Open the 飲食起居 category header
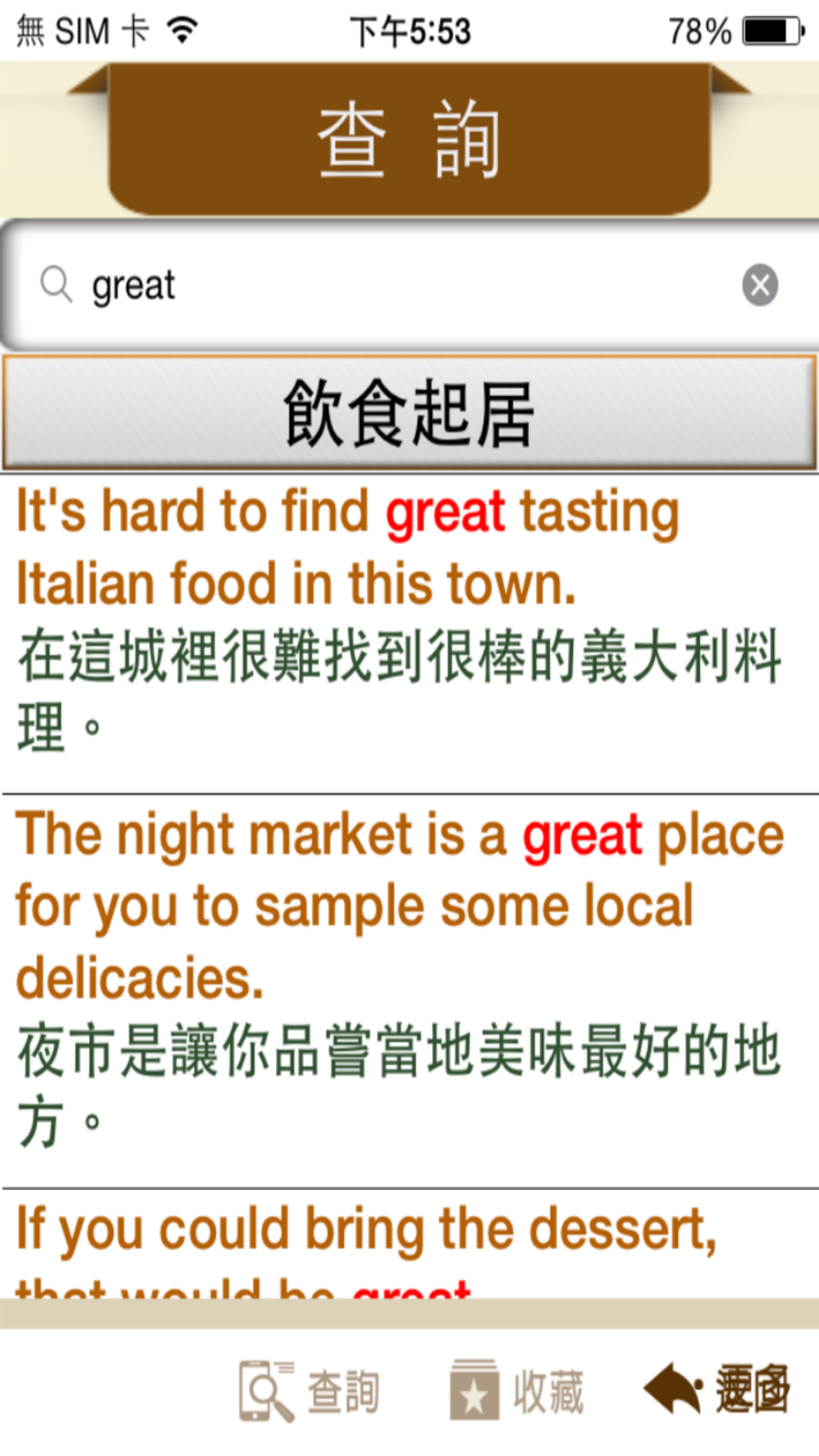Image resolution: width=819 pixels, height=1456 pixels. coord(409,414)
